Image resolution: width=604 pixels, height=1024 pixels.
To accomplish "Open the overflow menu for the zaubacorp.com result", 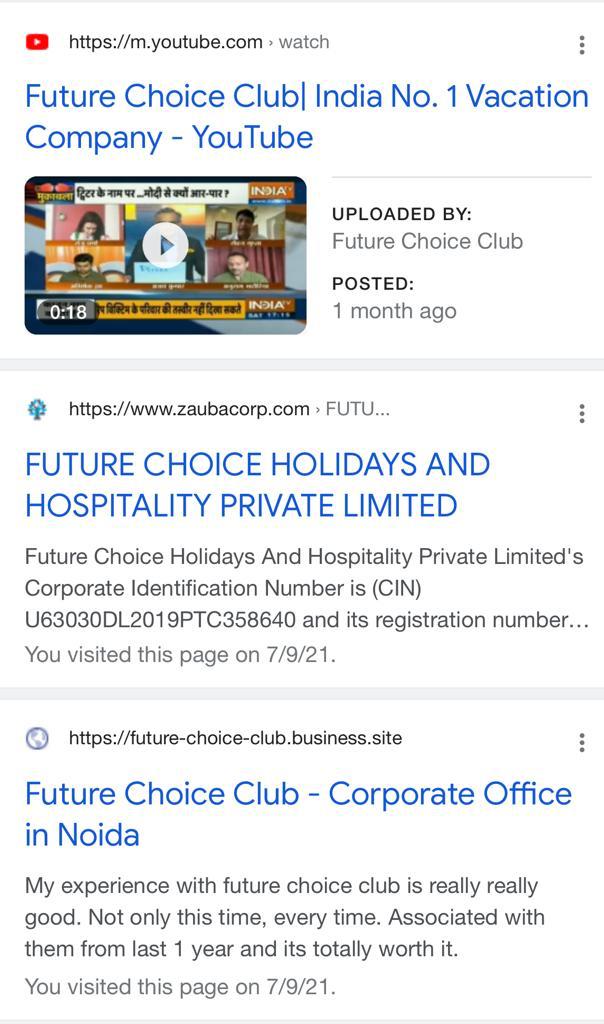I will [x=581, y=413].
